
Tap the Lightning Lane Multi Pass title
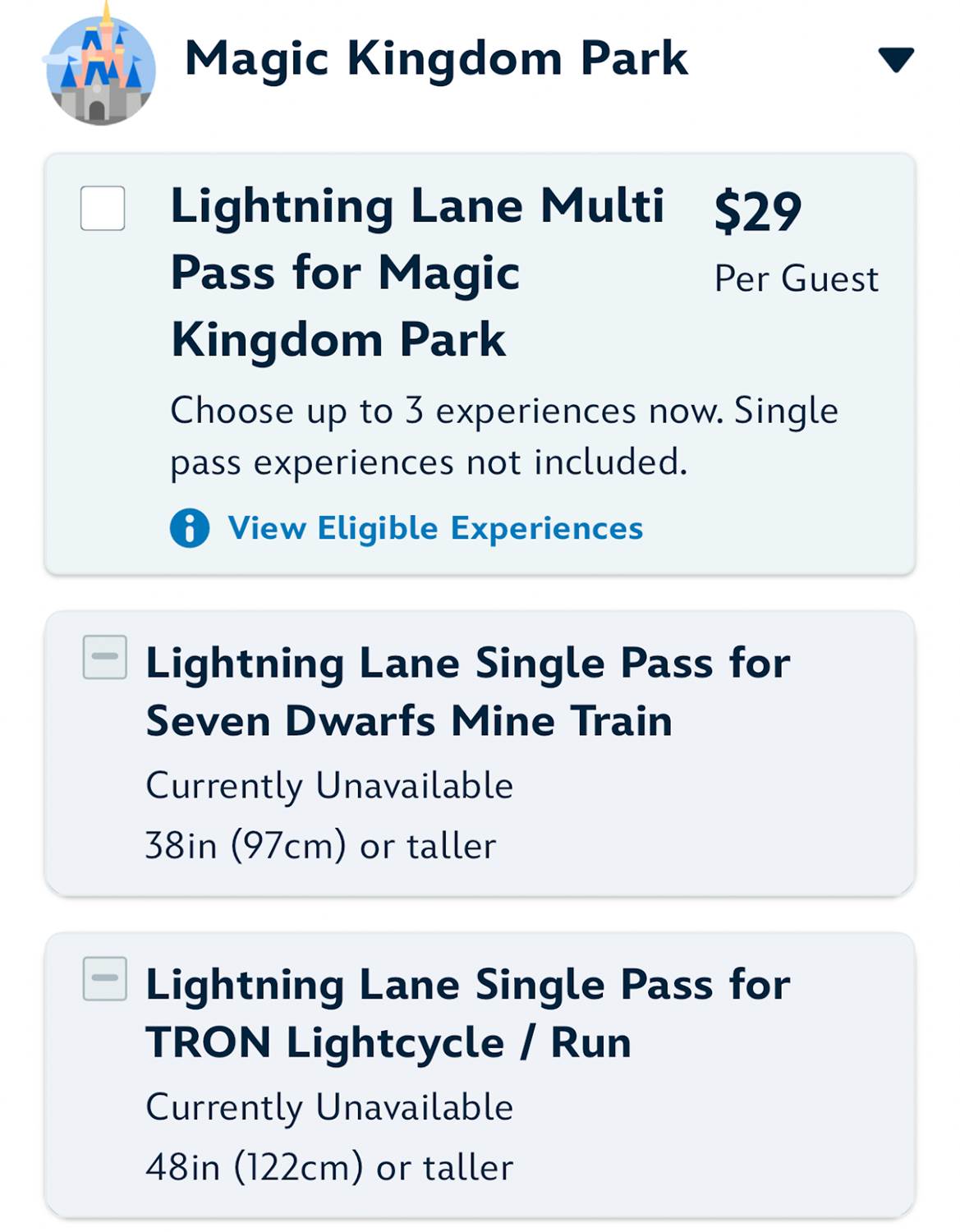coord(420,271)
